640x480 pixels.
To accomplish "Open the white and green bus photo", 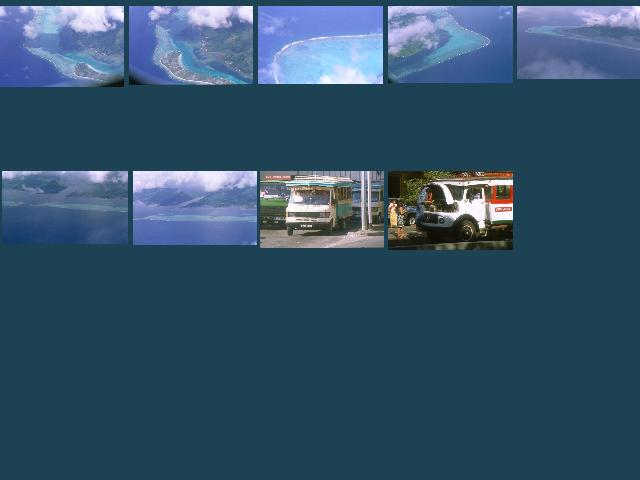I will pos(322,209).
